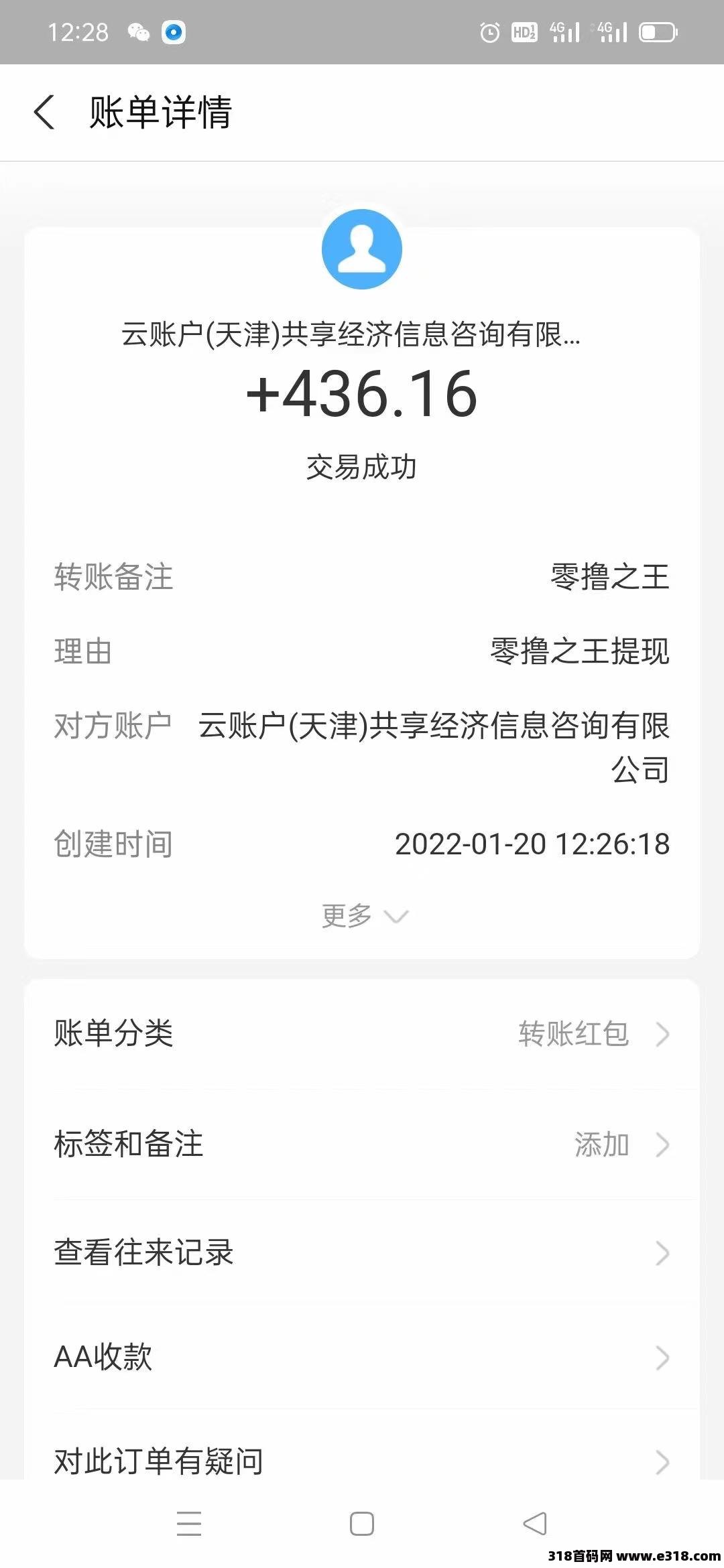Tap the system back triangle button
724x1568 pixels.
pos(535,1524)
